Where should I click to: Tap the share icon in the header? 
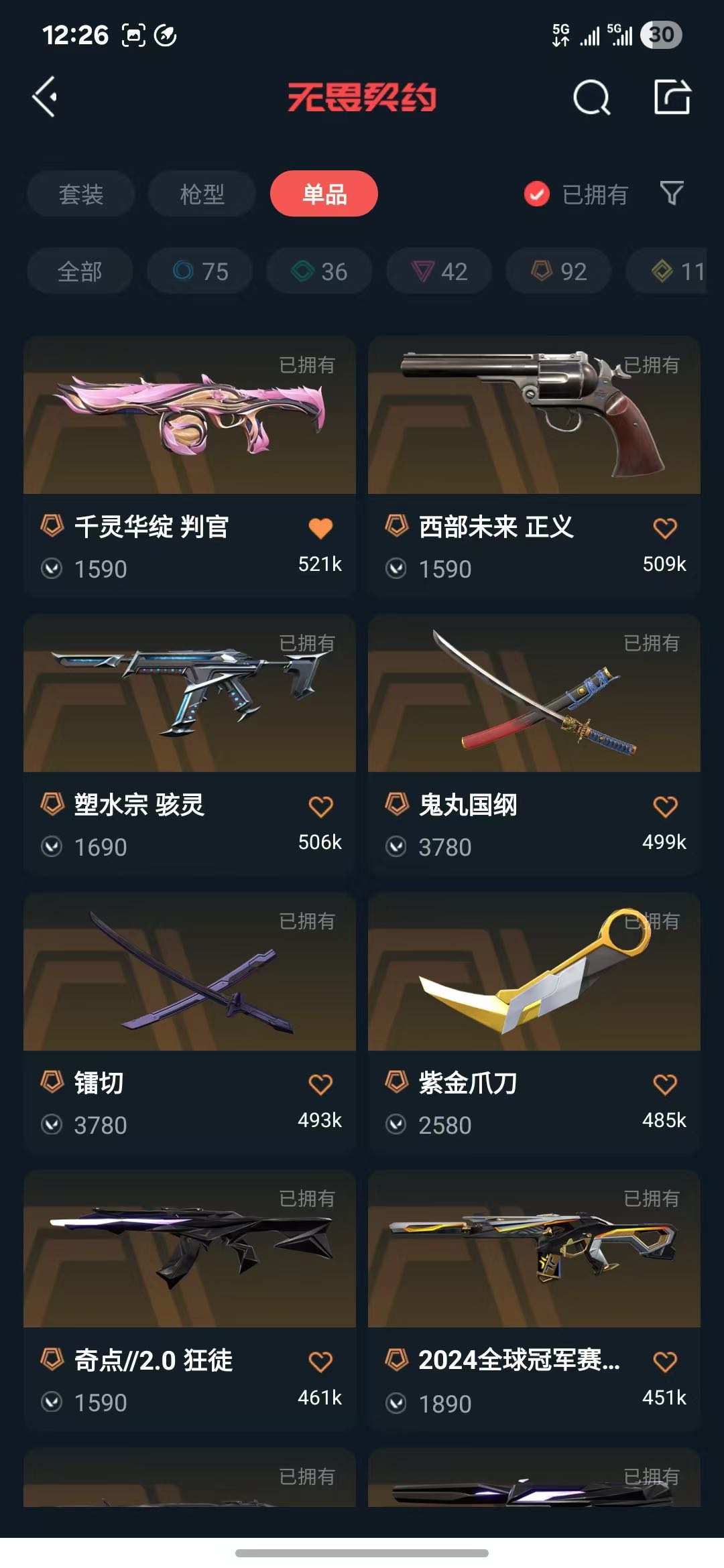pos(672,97)
